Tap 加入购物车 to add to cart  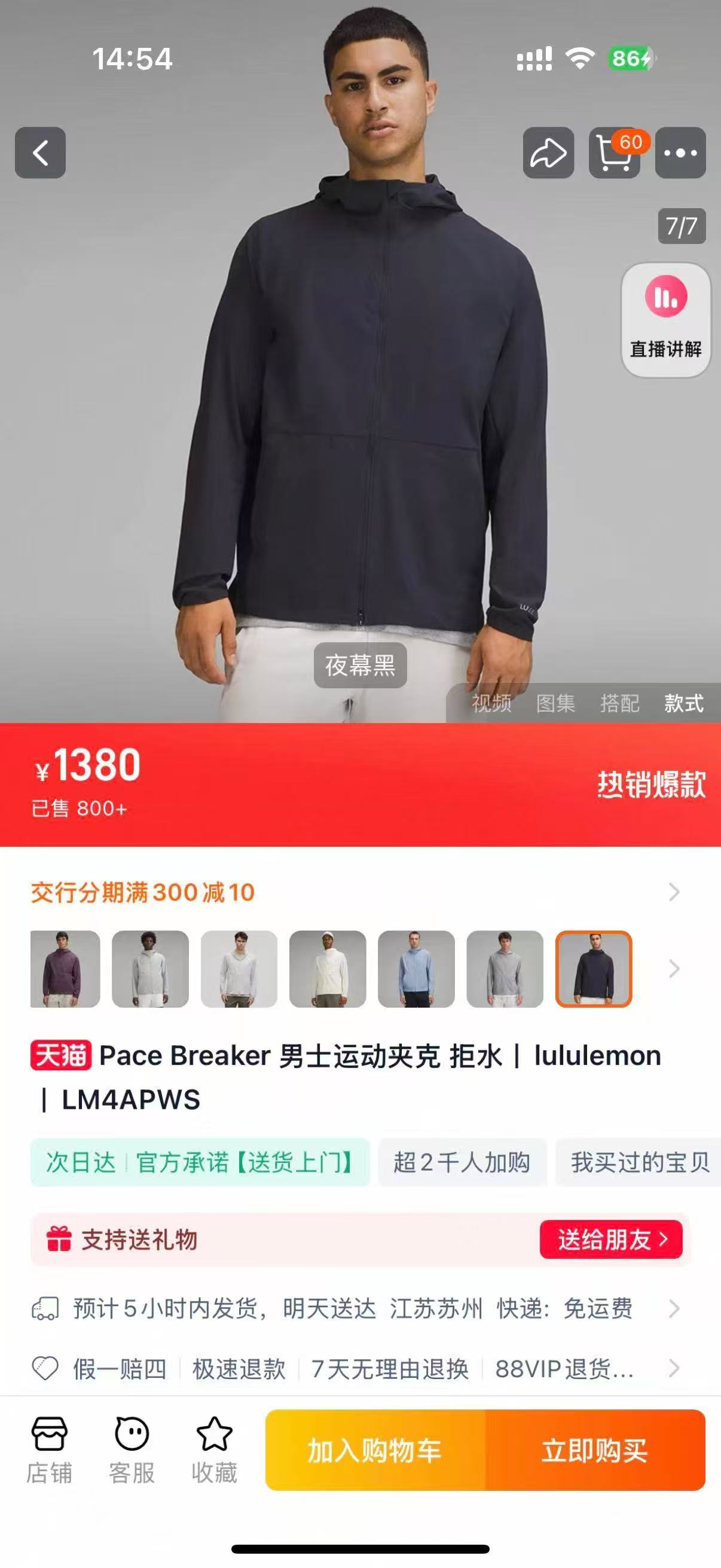(x=375, y=1451)
